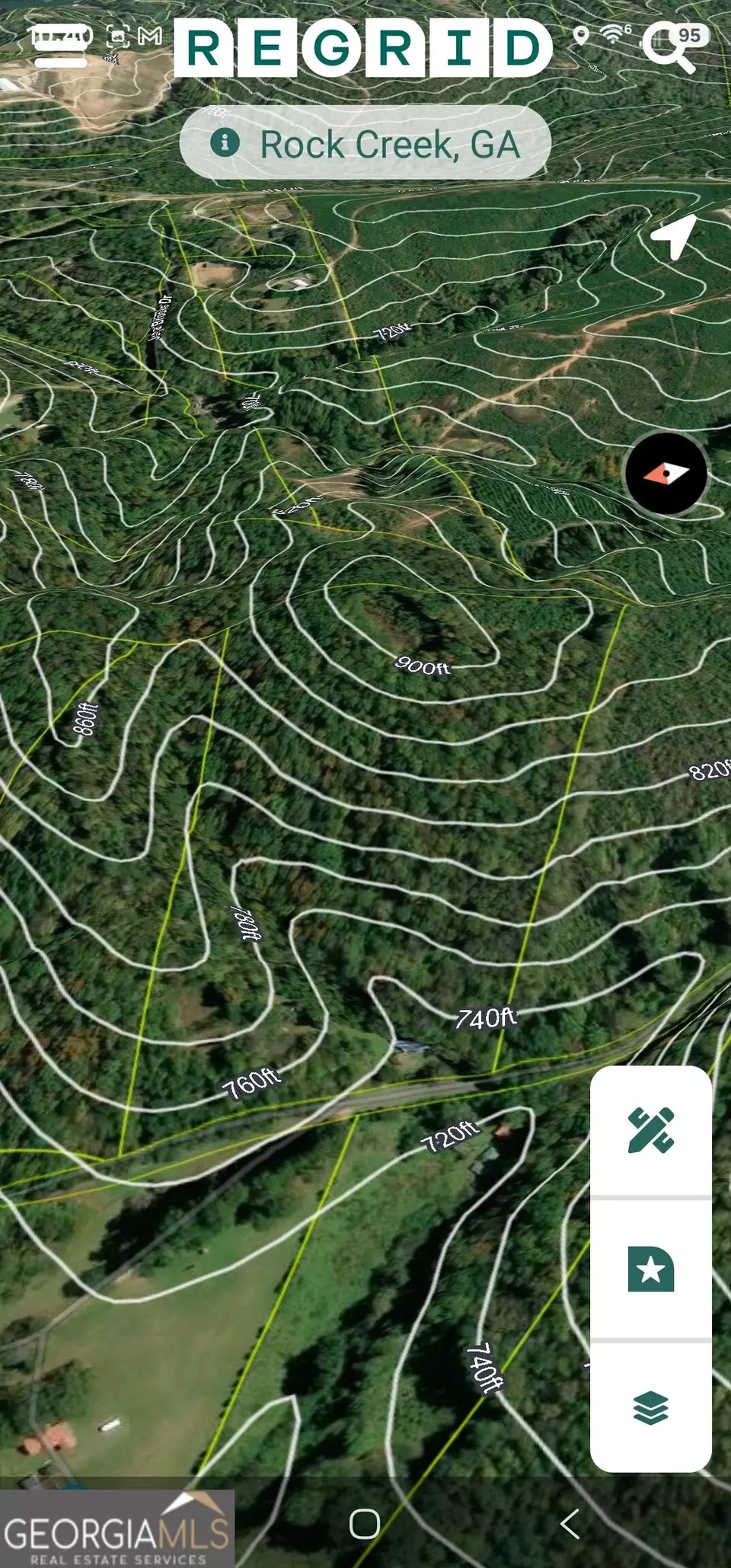This screenshot has width=731, height=1568.
Task: Go to the system home screen
Action: [x=365, y=1524]
